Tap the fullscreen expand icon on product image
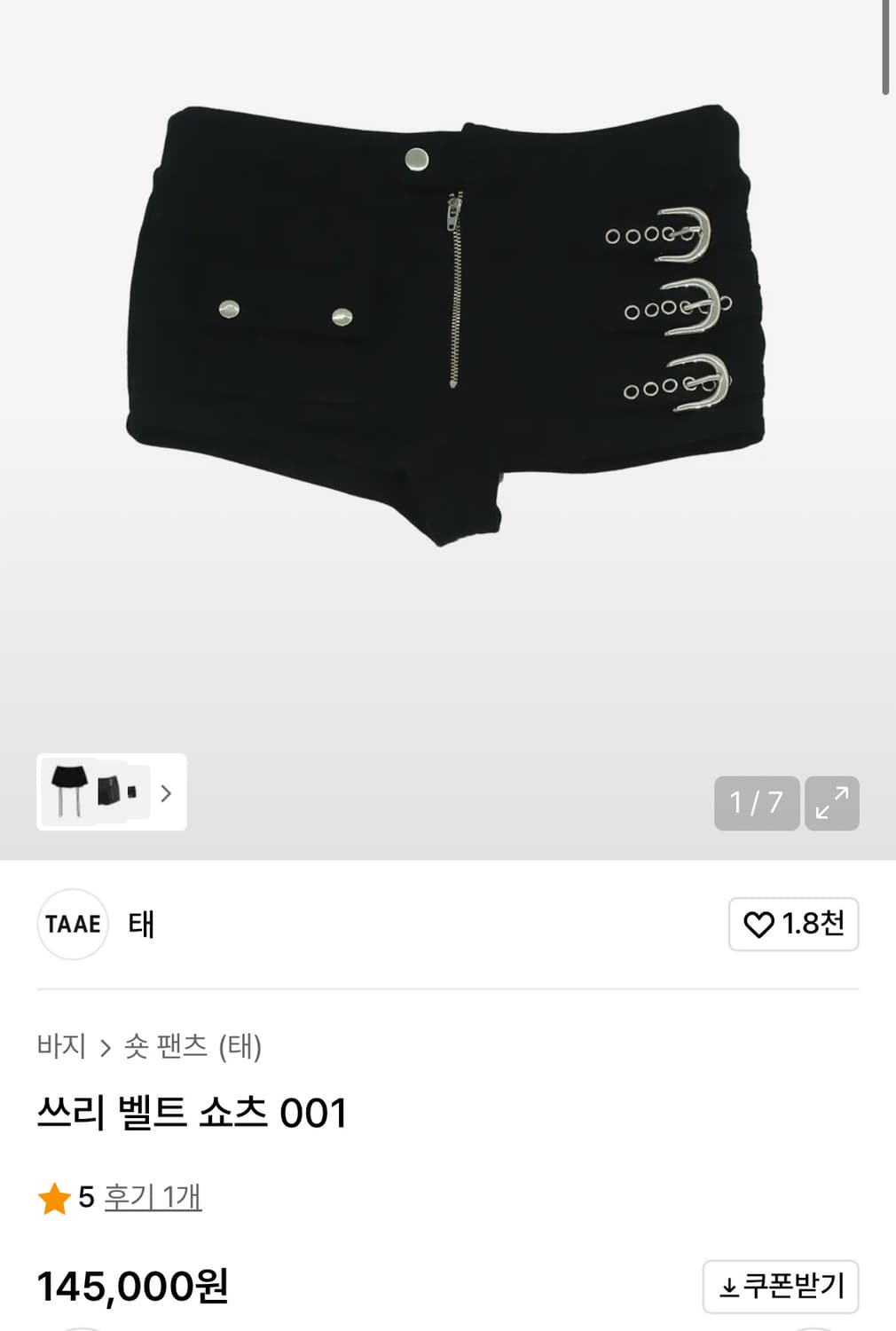896x1331 pixels. (x=832, y=803)
